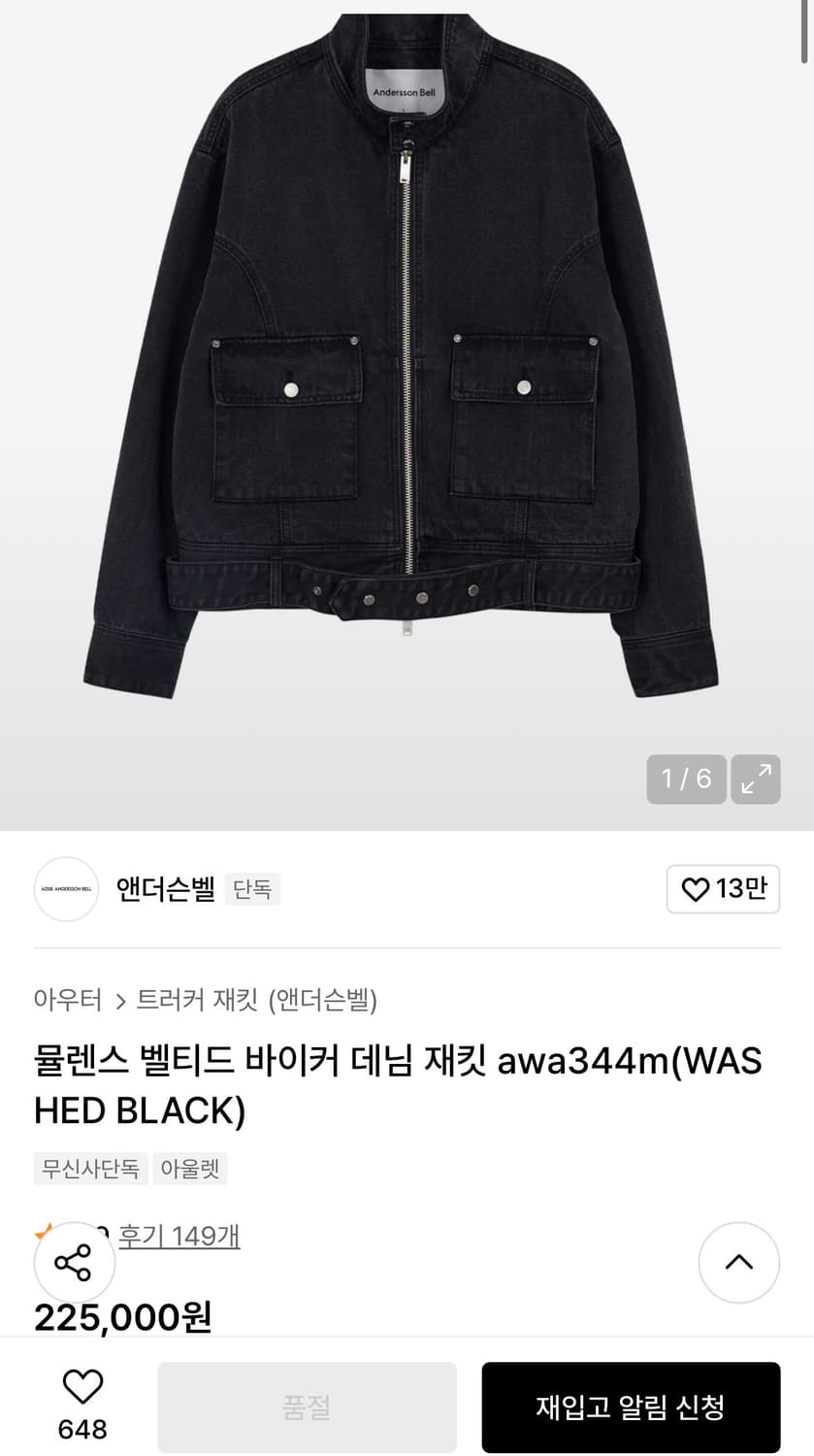Click the Andersson Bell brand logo circle
Screen dimensions: 814x1456
[66, 889]
